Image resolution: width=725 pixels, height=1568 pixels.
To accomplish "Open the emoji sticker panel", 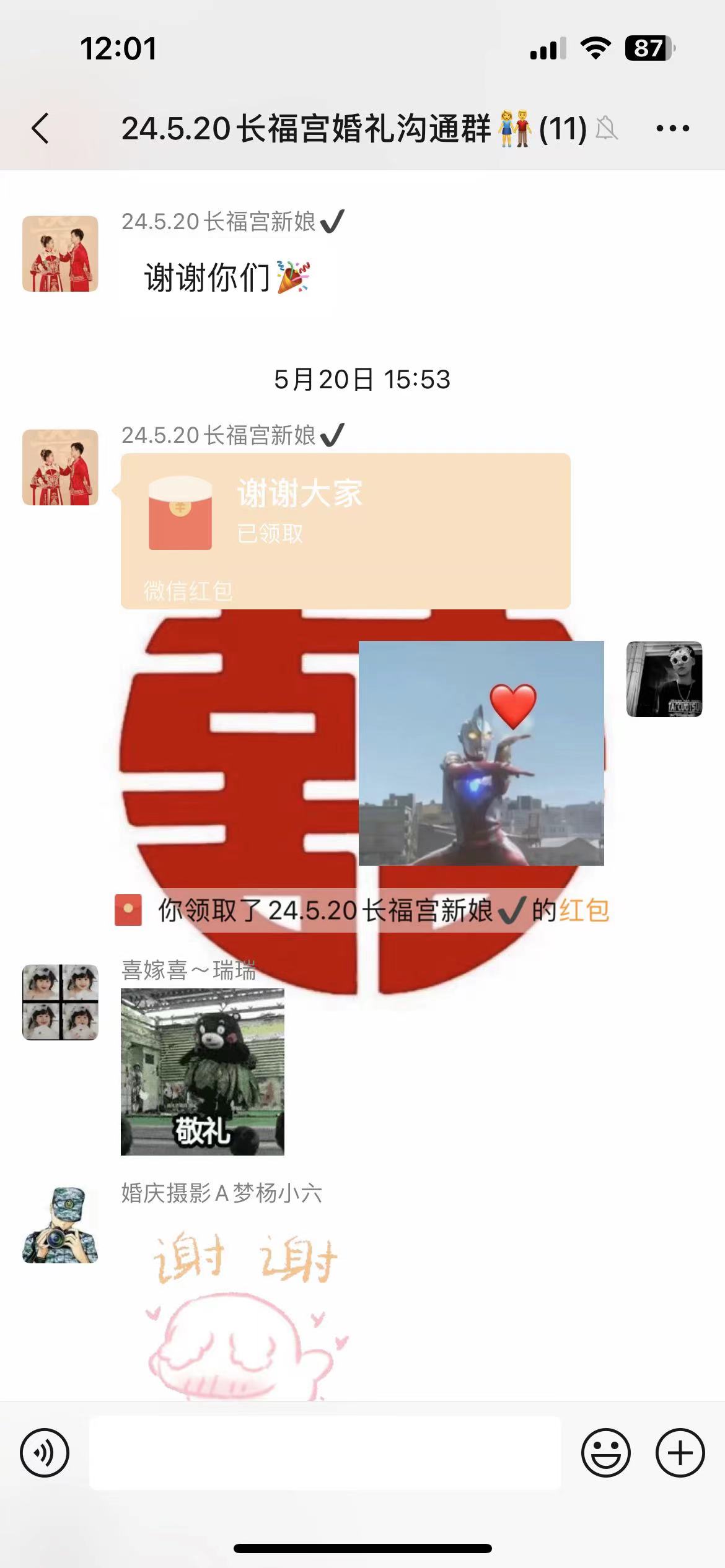I will [605, 1453].
